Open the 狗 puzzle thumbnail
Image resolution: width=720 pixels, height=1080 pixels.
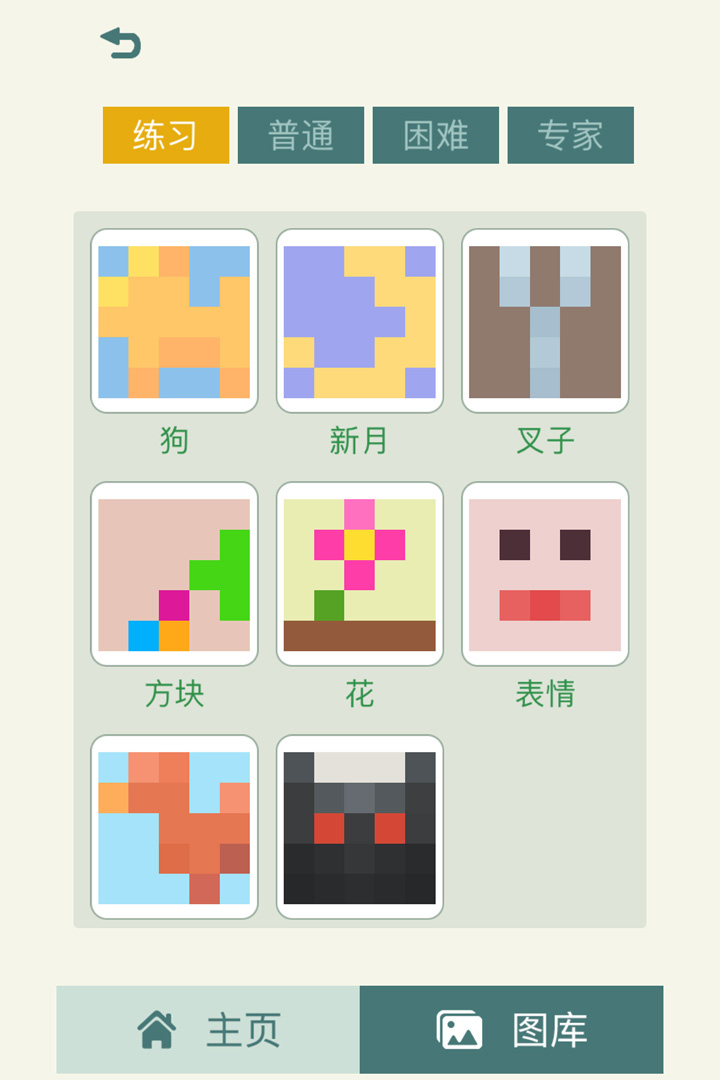point(172,318)
